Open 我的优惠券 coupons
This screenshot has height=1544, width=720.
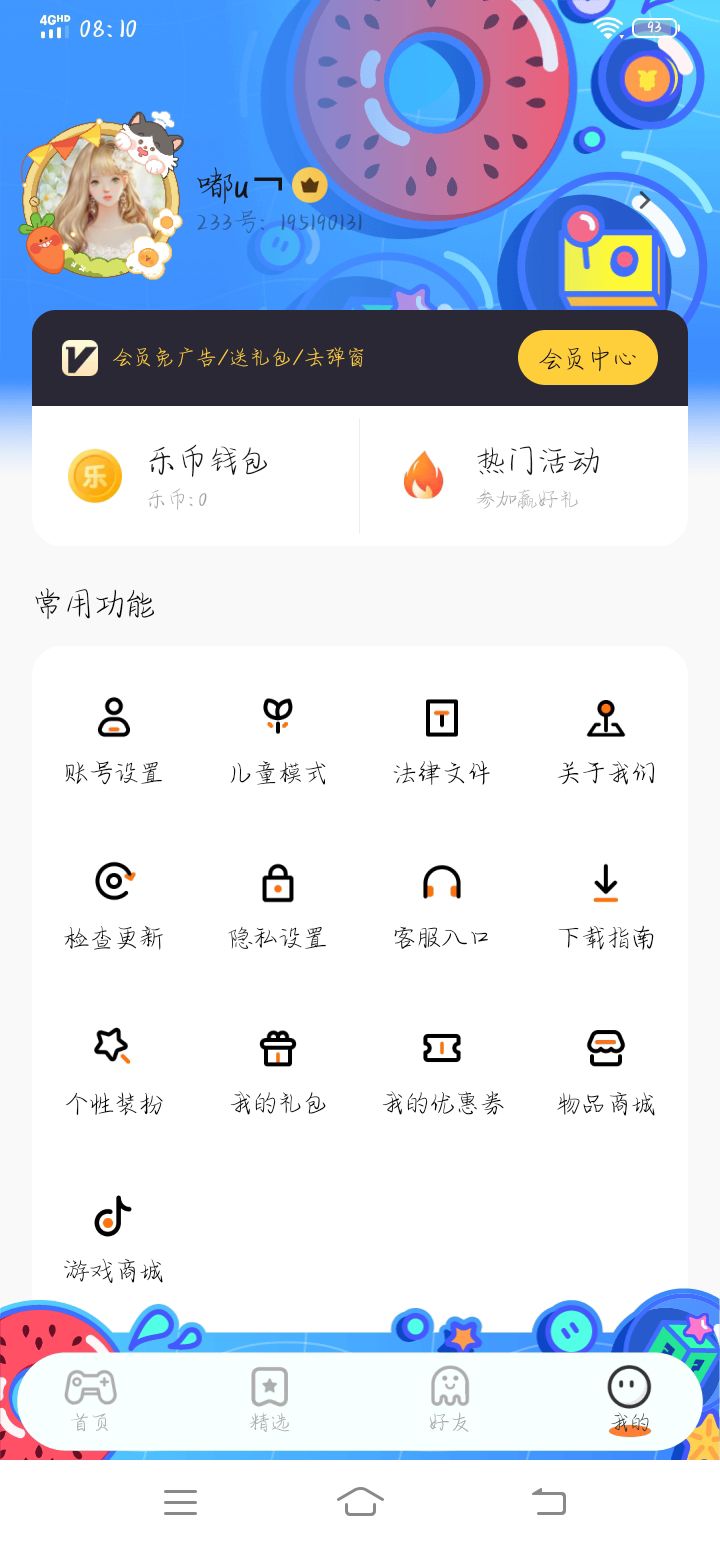click(442, 1072)
